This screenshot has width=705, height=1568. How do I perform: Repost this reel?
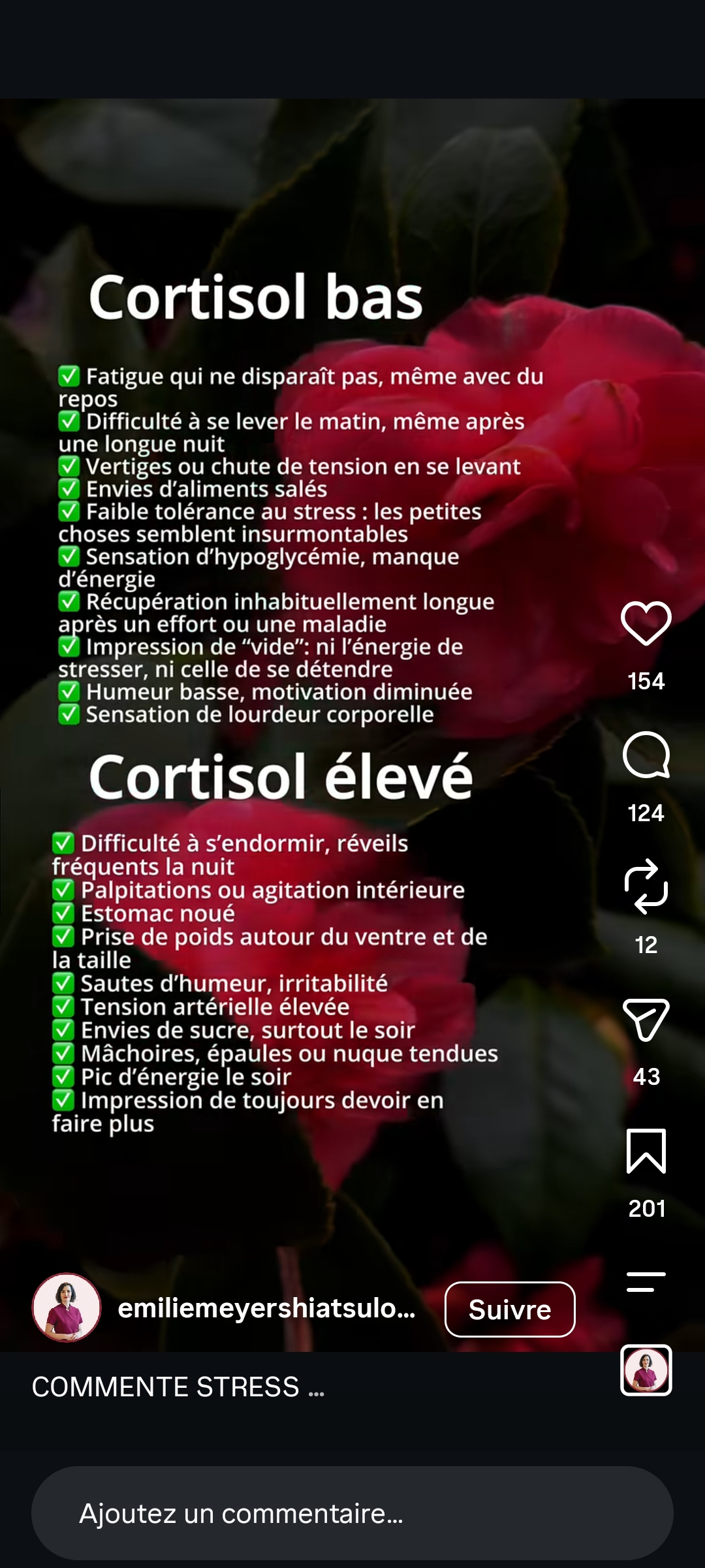[x=646, y=886]
